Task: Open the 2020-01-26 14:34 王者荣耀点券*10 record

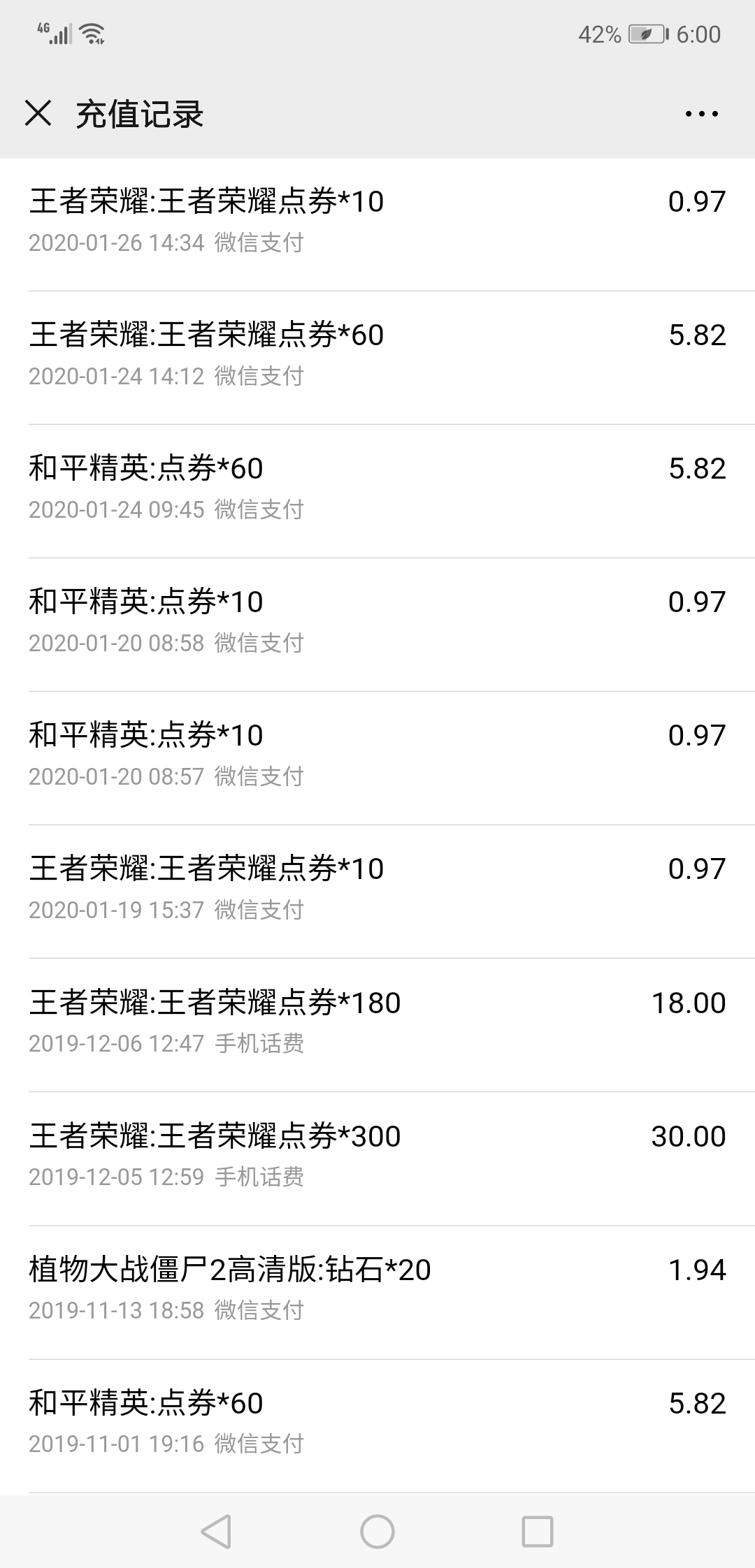Action: pyautogui.click(x=377, y=224)
